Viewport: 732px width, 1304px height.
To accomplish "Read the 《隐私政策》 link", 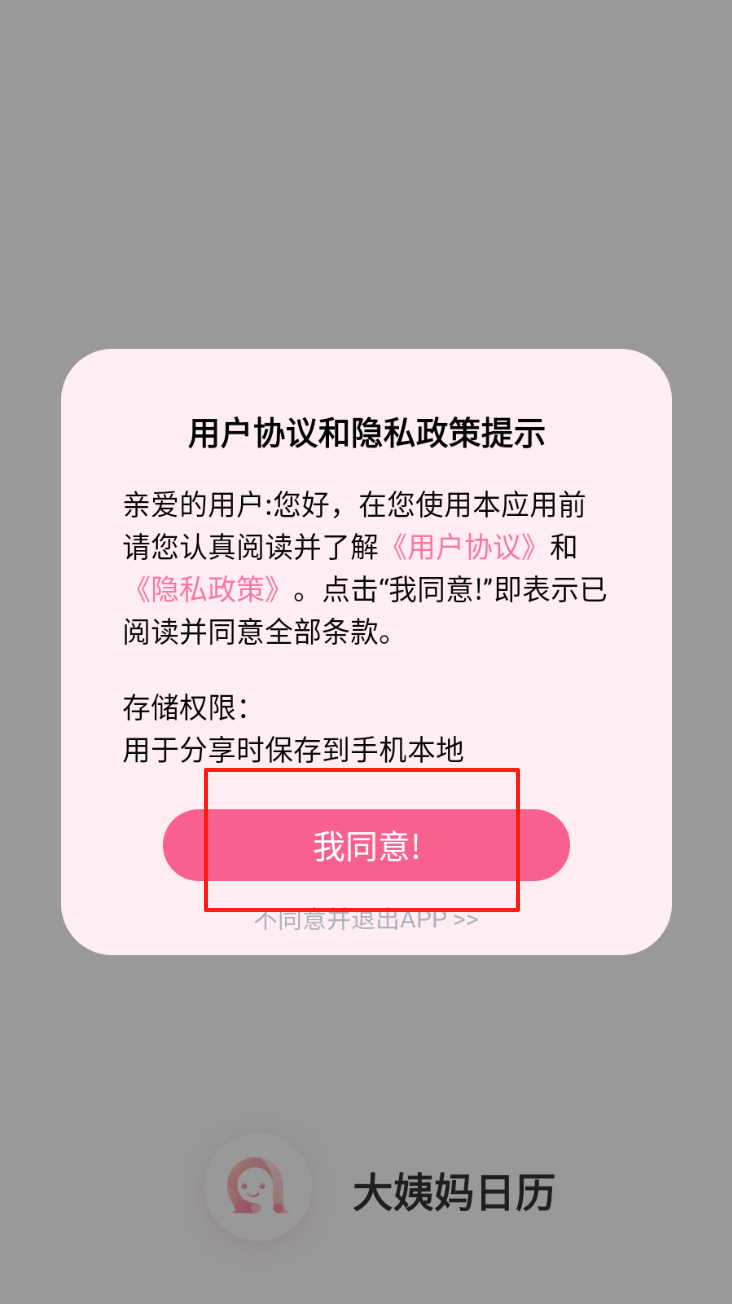I will [x=207, y=589].
